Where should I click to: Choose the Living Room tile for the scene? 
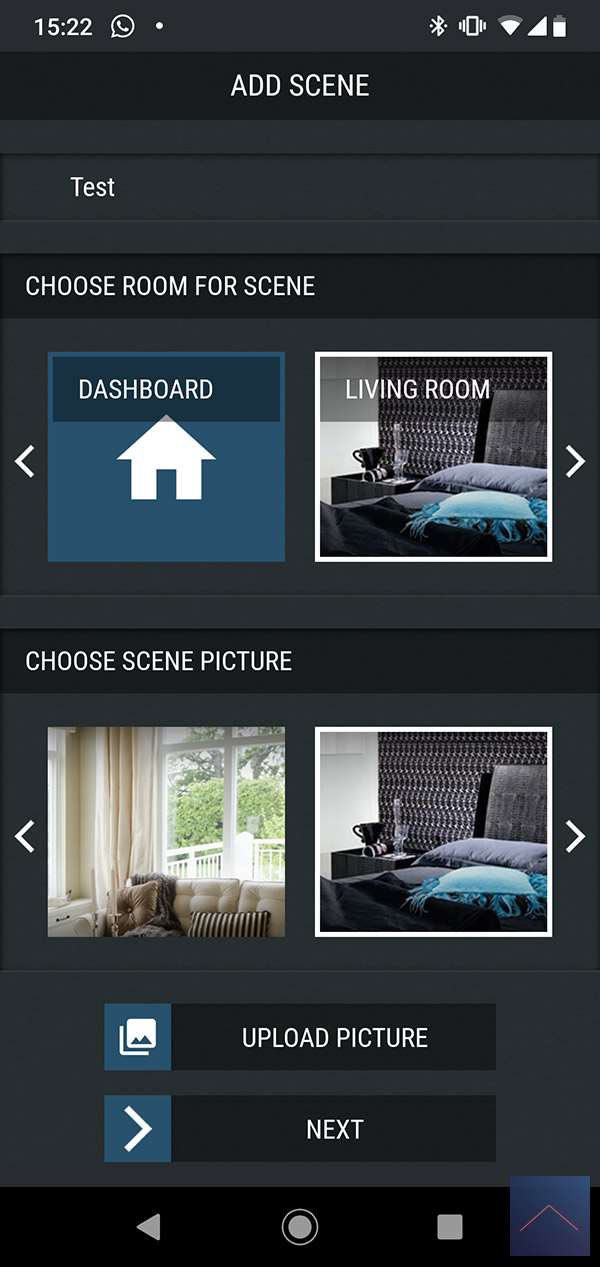tap(433, 456)
